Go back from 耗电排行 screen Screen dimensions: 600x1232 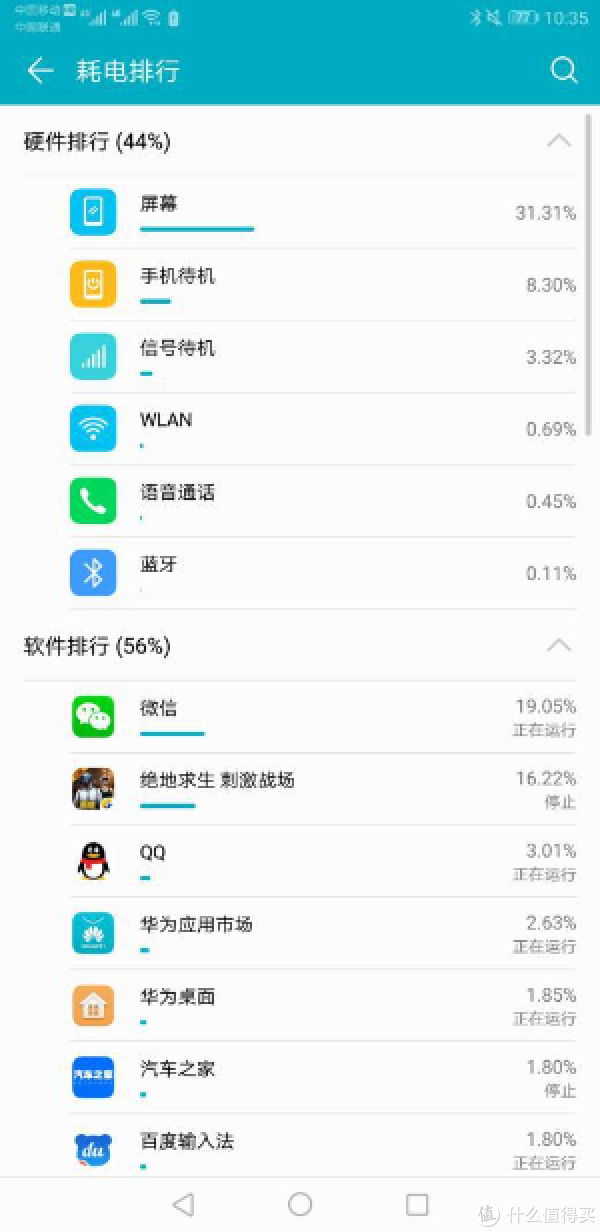pos(40,70)
